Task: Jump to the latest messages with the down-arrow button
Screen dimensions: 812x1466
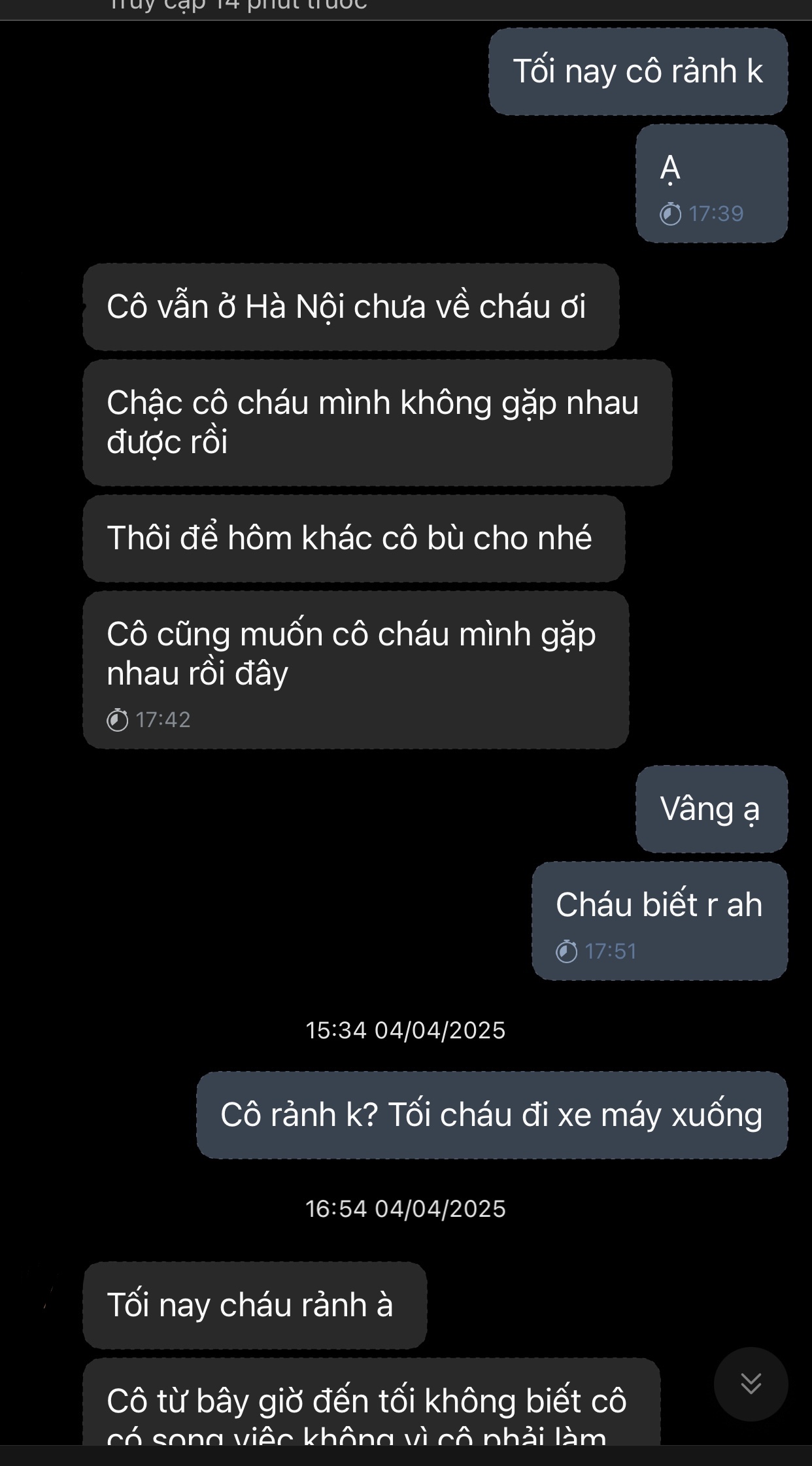Action: pos(751,1384)
